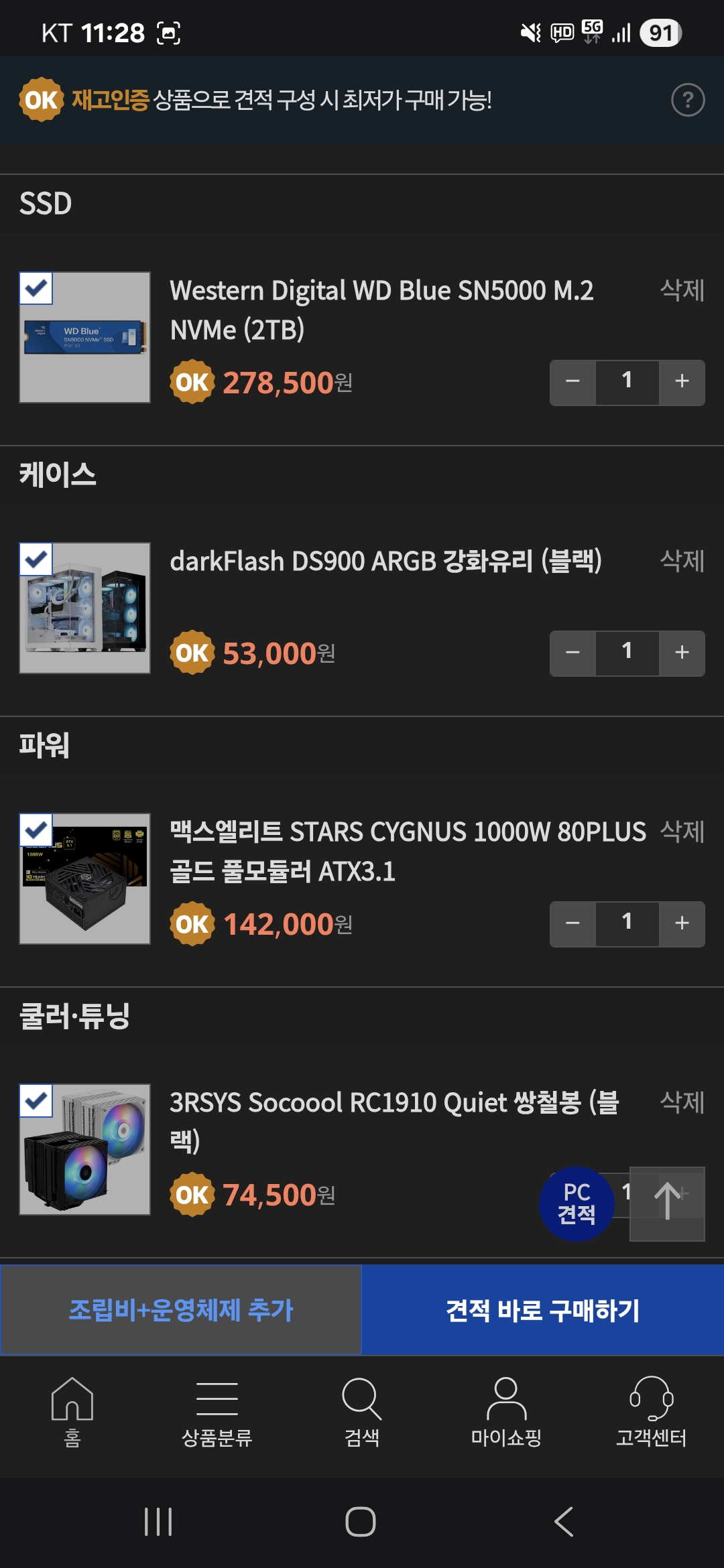724x1568 pixels.
Task: Open the 마이쇼핑 tab
Action: pyautogui.click(x=506, y=1412)
